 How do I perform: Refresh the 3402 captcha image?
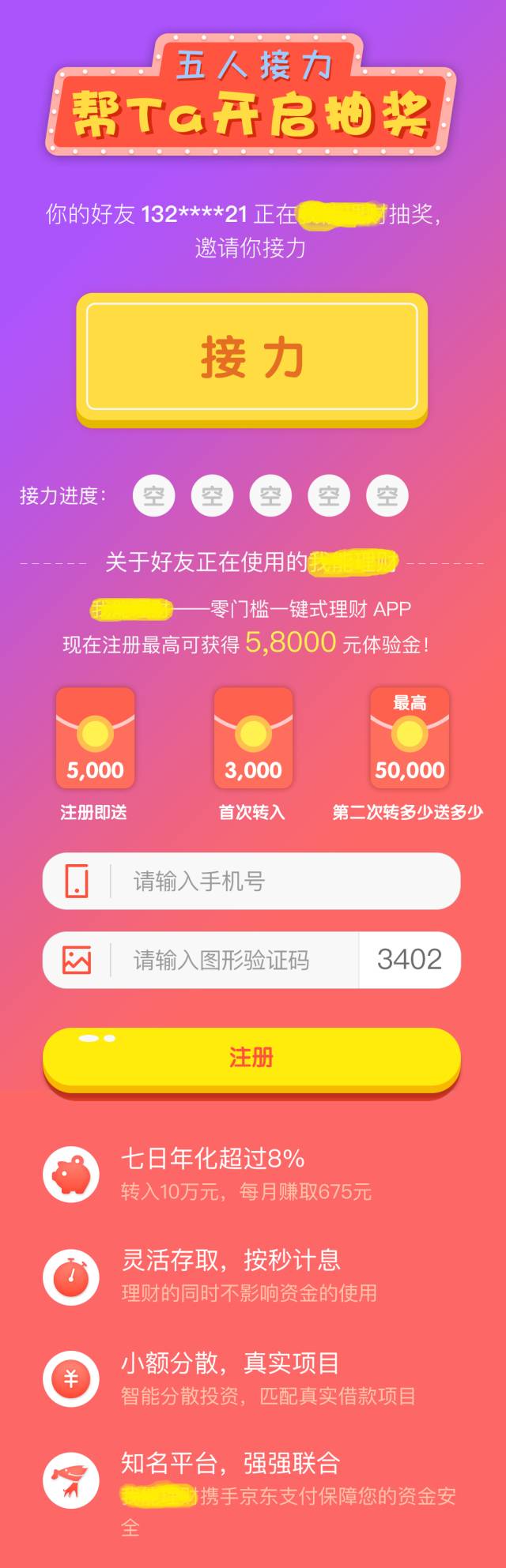(409, 960)
